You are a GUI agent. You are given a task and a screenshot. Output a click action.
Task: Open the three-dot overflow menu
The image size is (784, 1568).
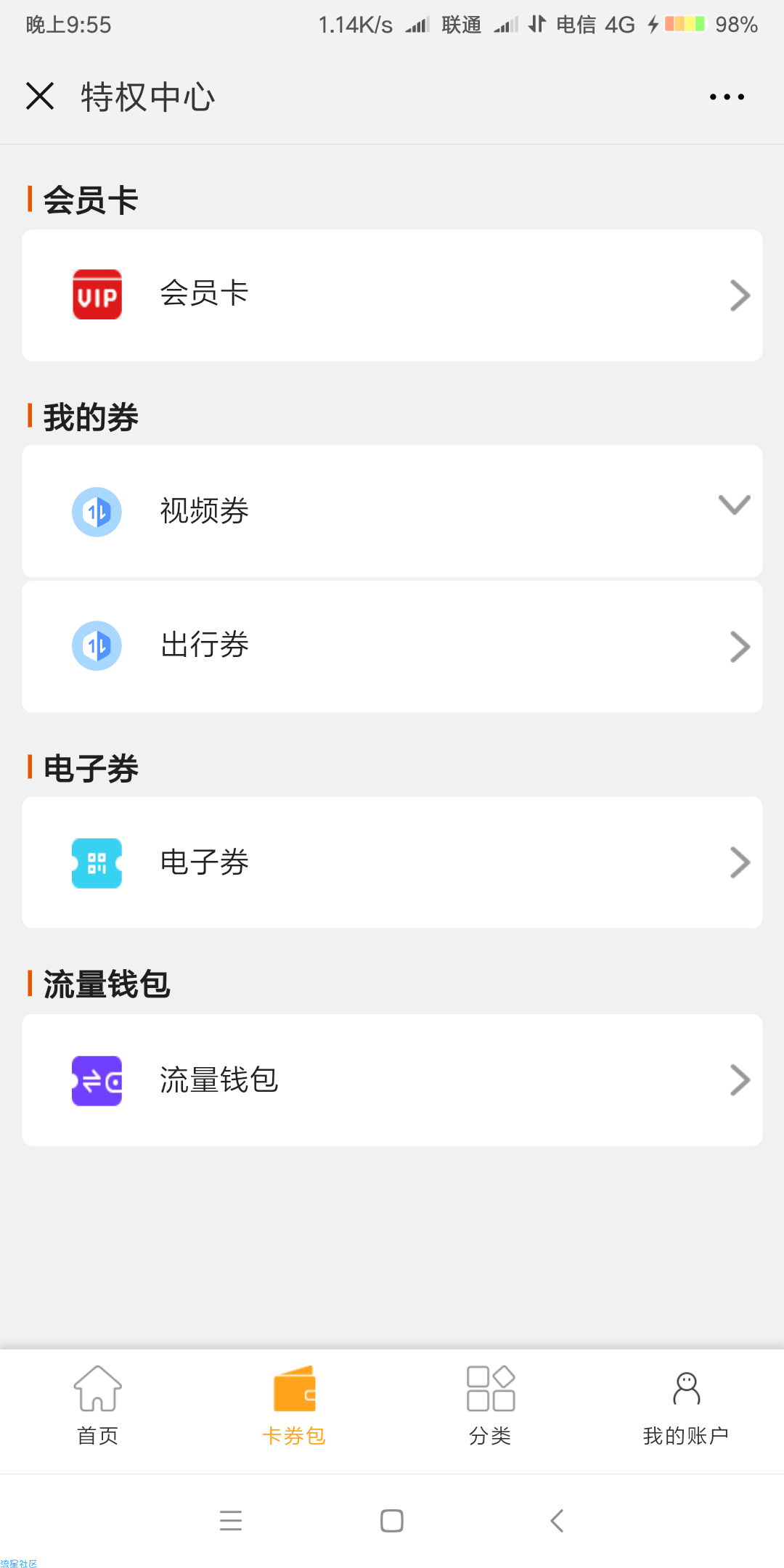pyautogui.click(x=727, y=97)
